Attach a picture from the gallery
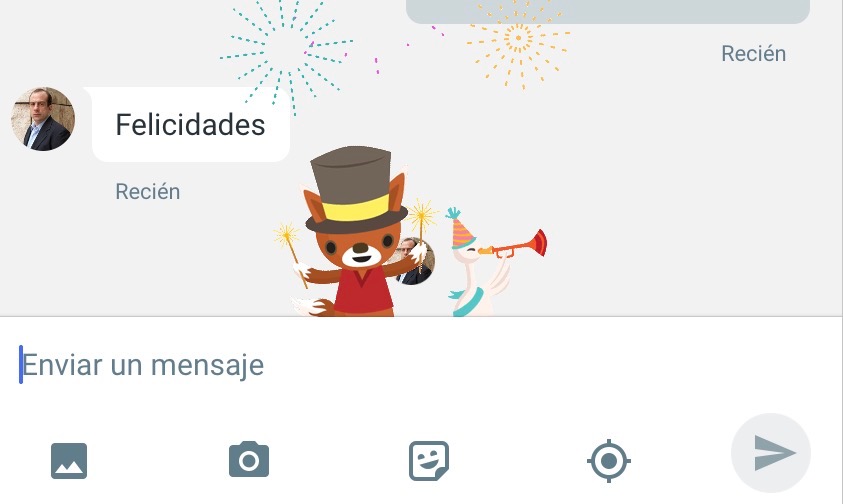 (69, 461)
